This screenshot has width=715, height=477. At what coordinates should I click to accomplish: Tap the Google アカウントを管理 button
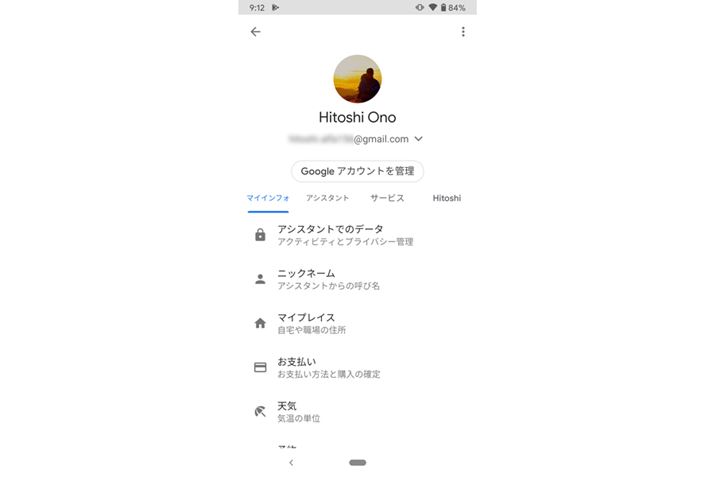pyautogui.click(x=357, y=171)
